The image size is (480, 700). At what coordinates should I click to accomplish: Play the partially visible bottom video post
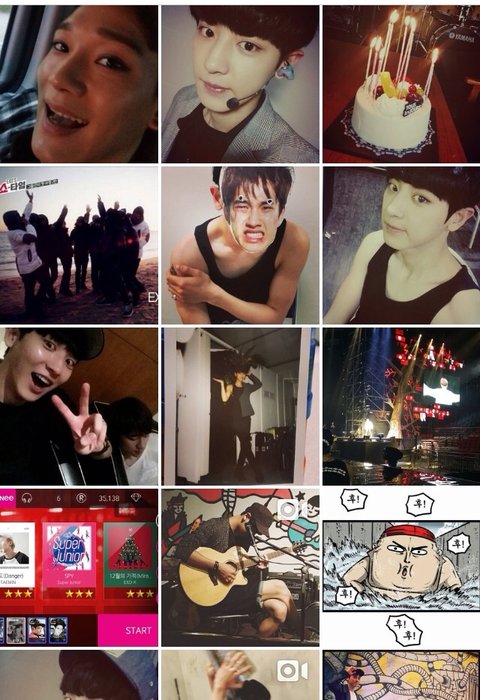240,675
